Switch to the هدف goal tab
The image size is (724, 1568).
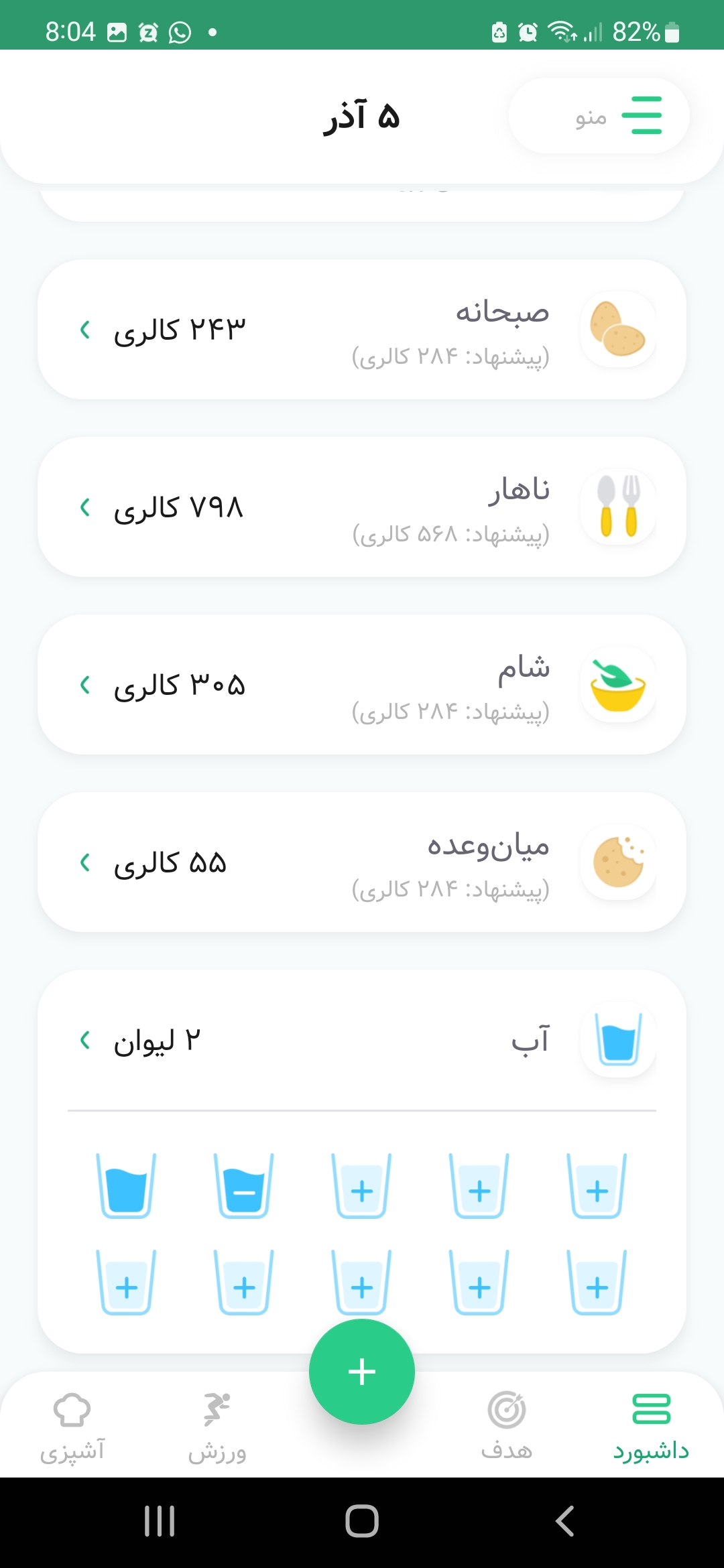[x=507, y=1426]
